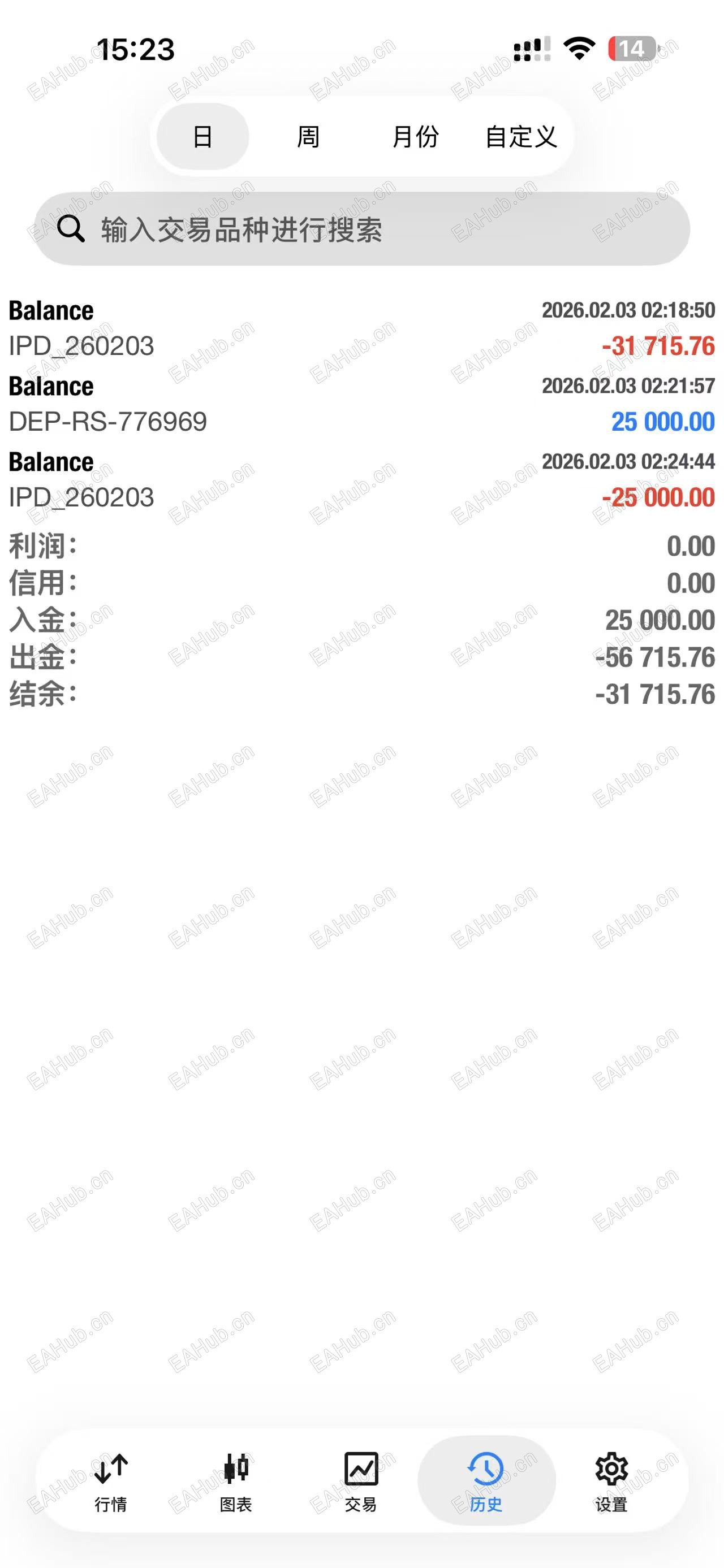Switch to the 月份 (month) period
The width and height of the screenshot is (724, 1568).
click(415, 136)
